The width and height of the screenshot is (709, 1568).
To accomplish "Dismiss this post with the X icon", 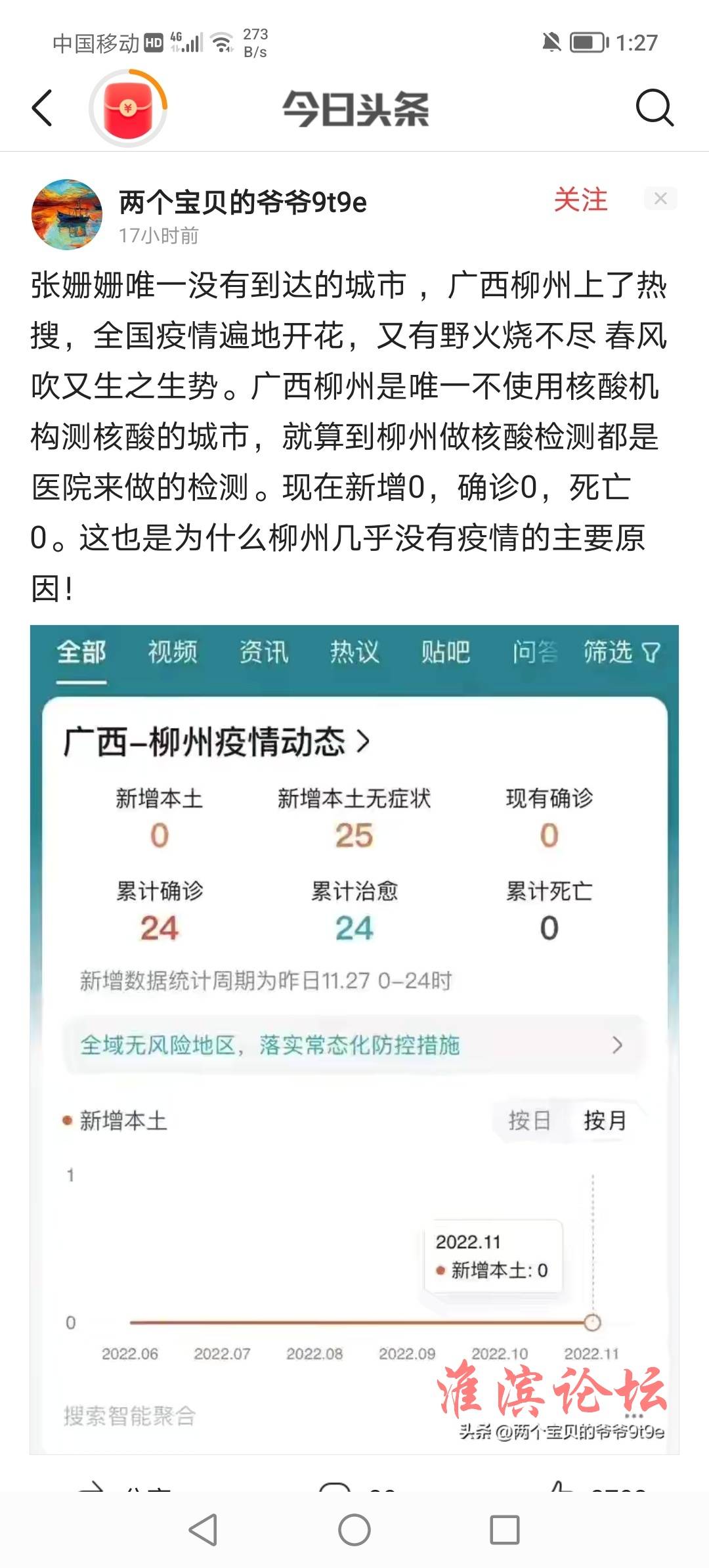I will click(x=660, y=198).
